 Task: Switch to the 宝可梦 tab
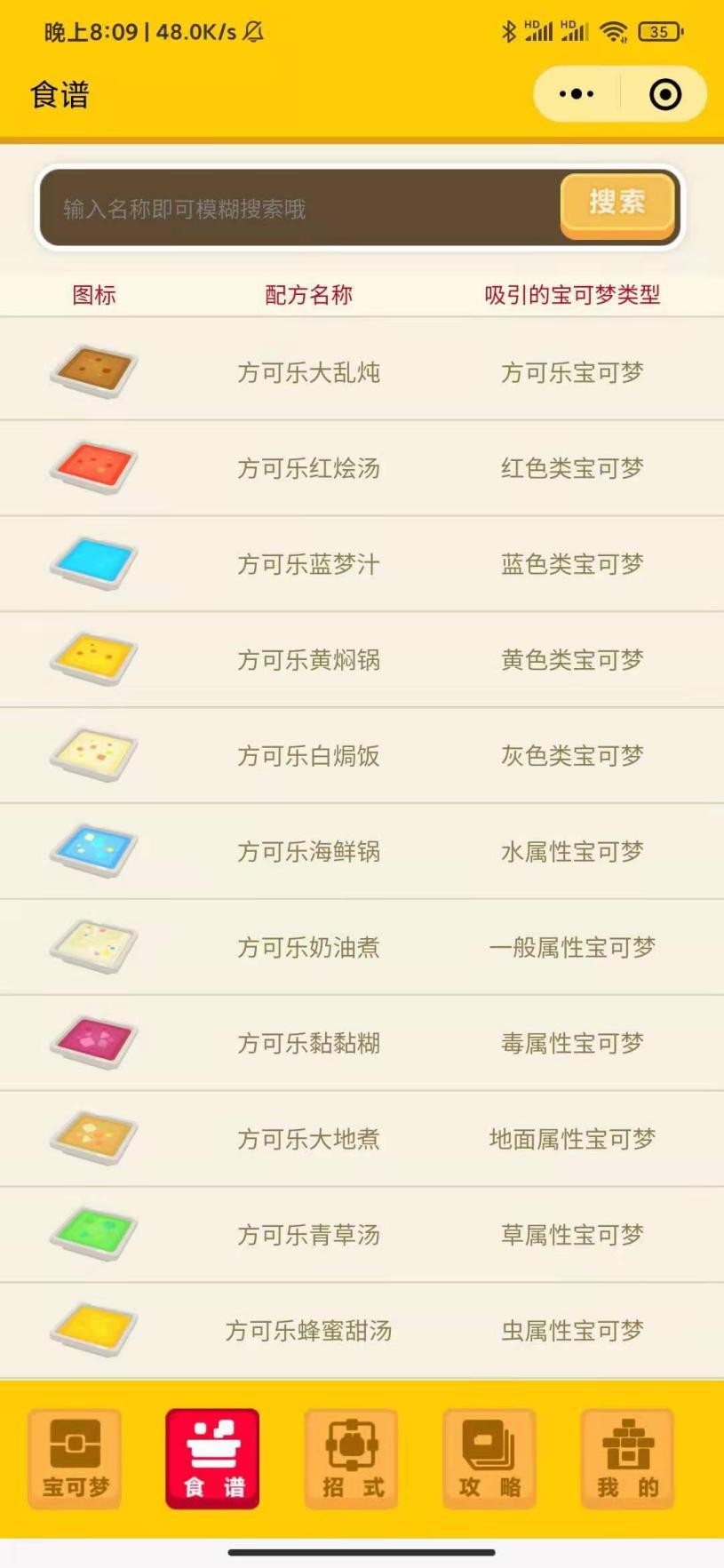point(75,1459)
